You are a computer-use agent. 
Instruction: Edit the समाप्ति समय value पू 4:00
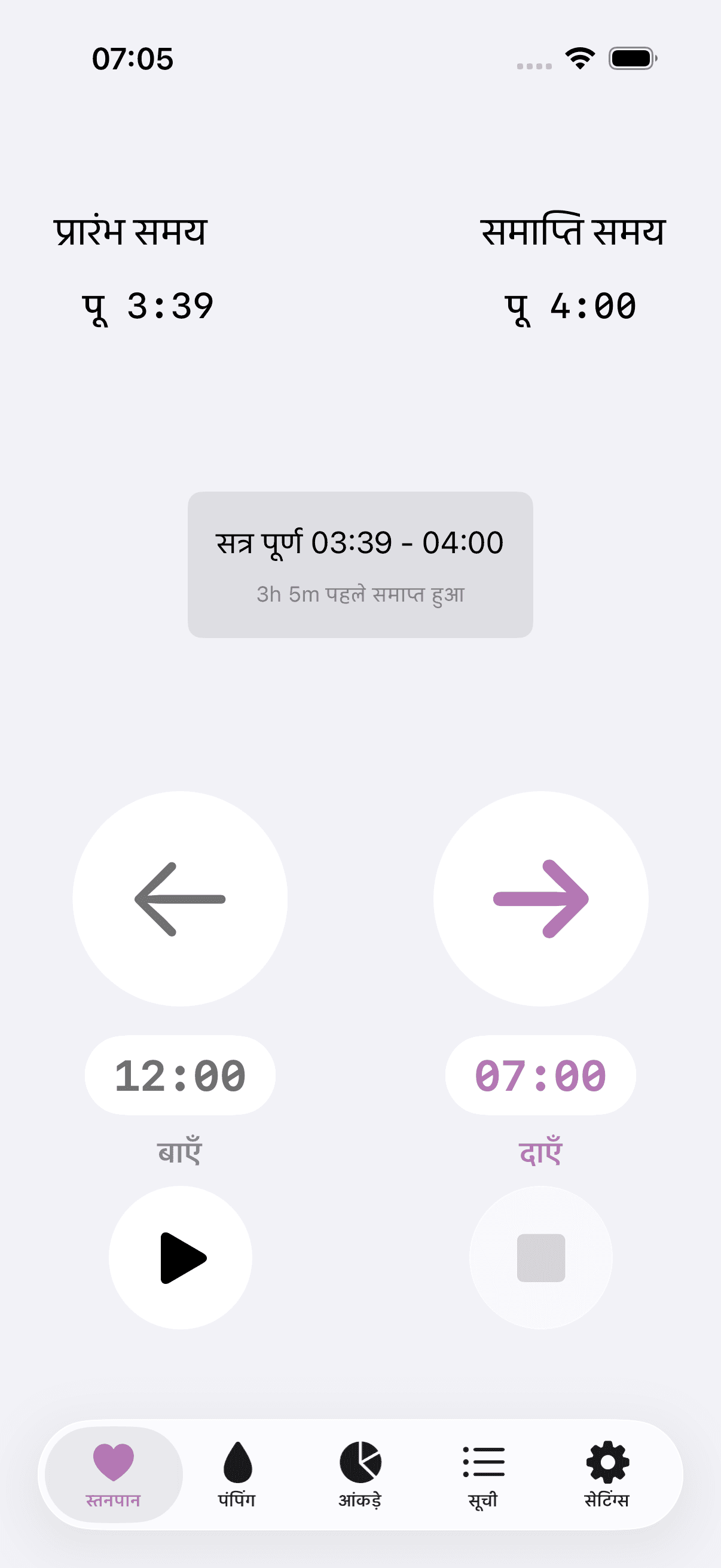573,306
